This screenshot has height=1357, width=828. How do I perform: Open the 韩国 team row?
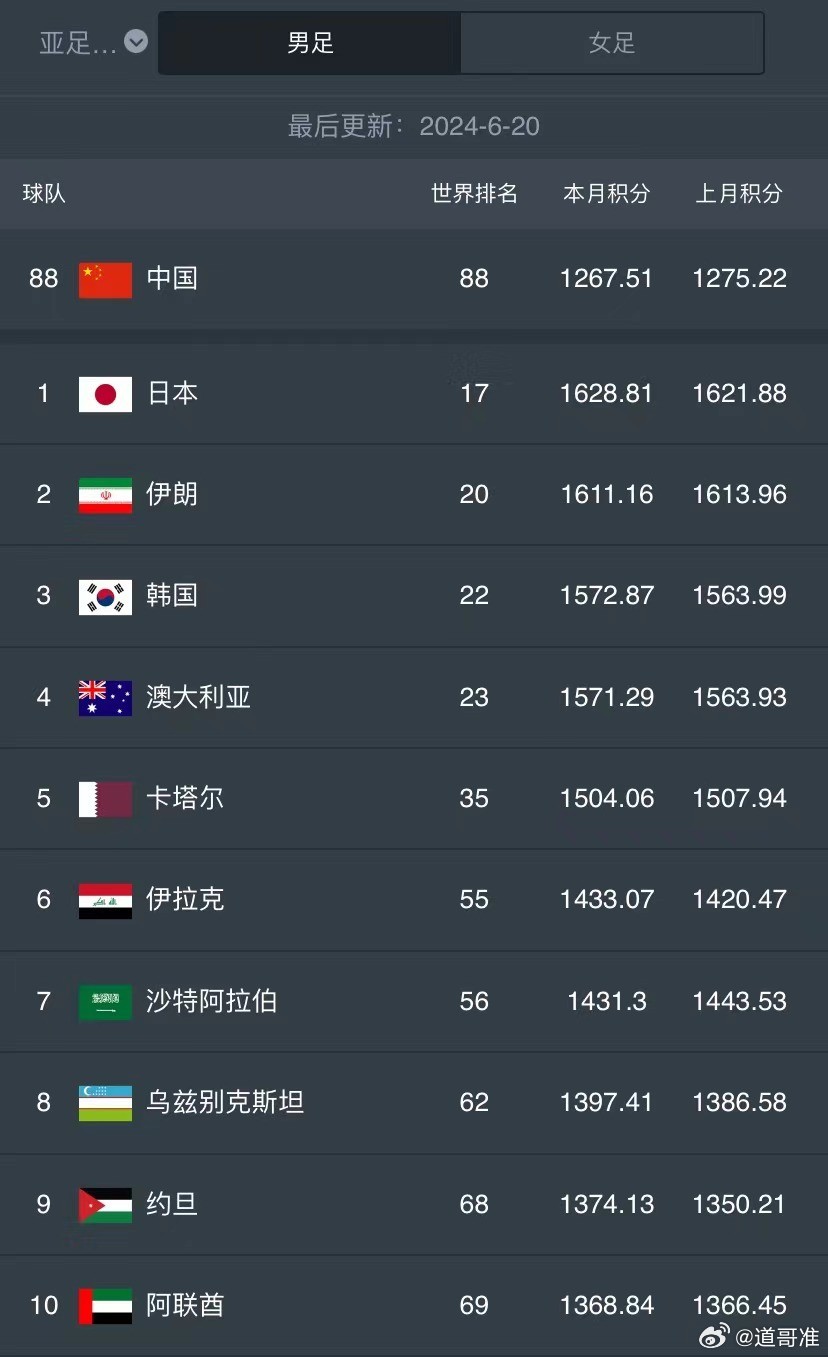click(414, 596)
